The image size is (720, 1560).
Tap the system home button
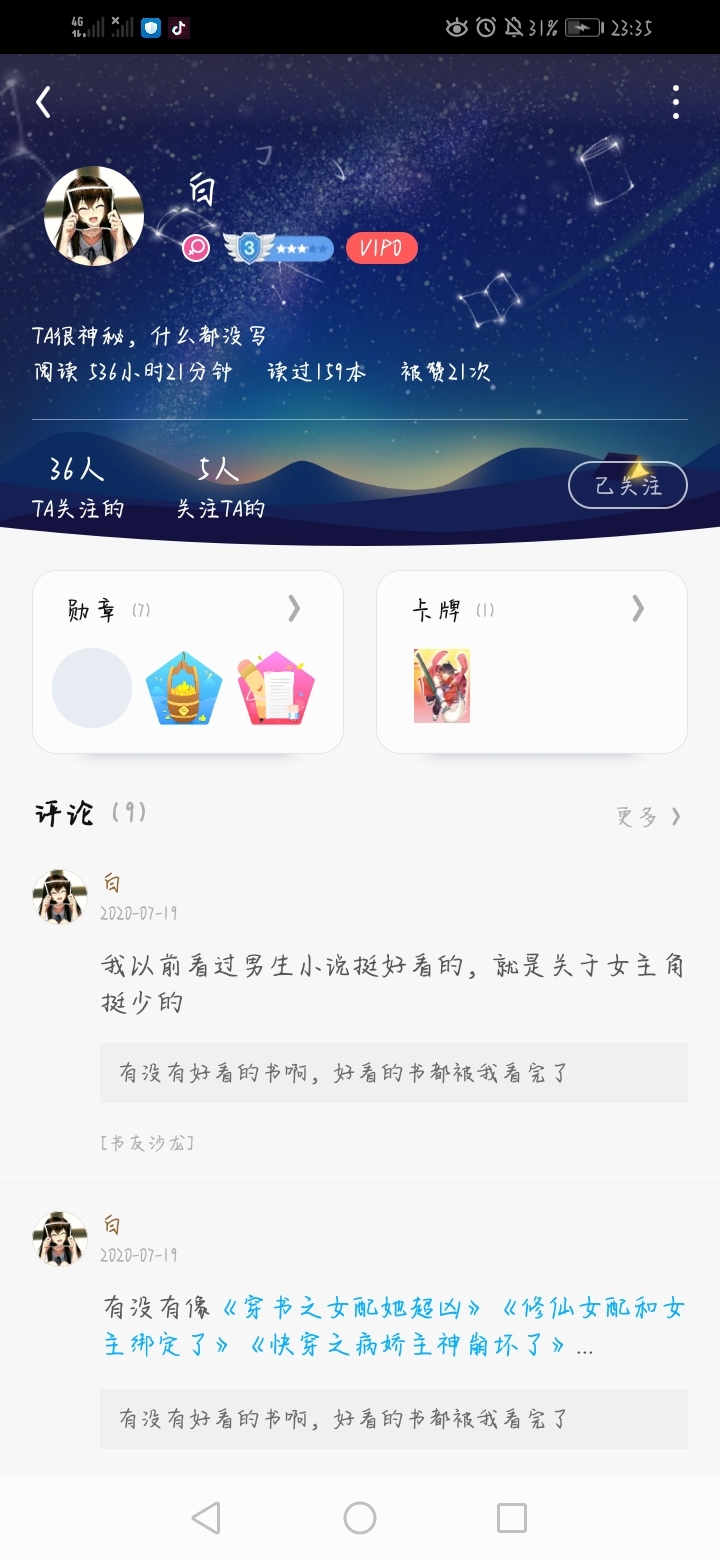pos(360,1518)
